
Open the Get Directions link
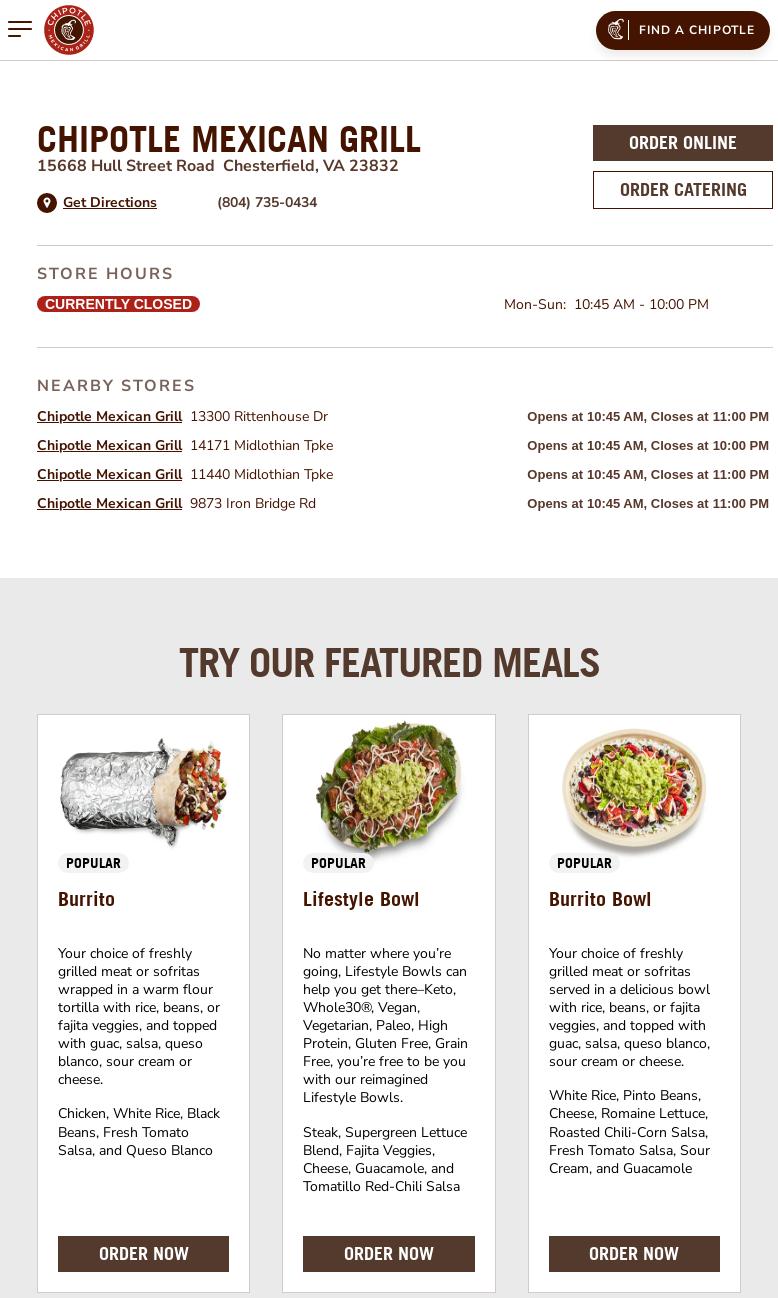tap(110, 202)
